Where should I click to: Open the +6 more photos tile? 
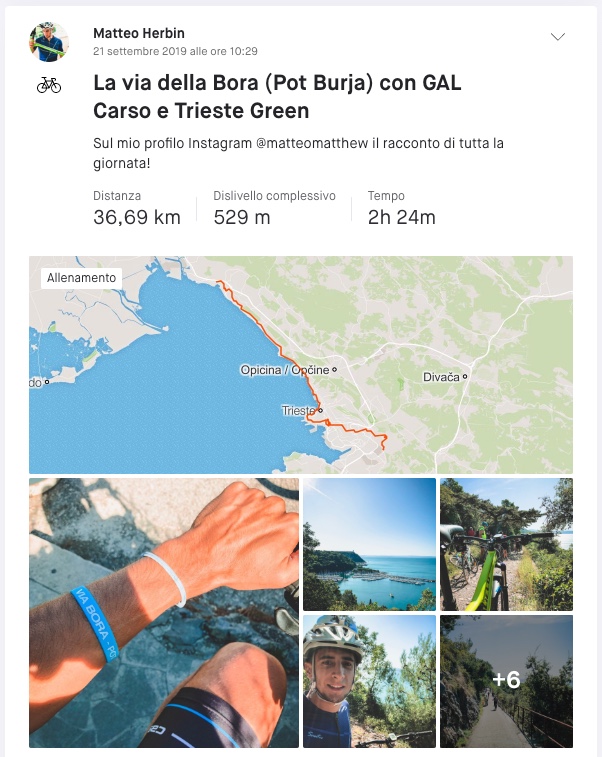506,681
